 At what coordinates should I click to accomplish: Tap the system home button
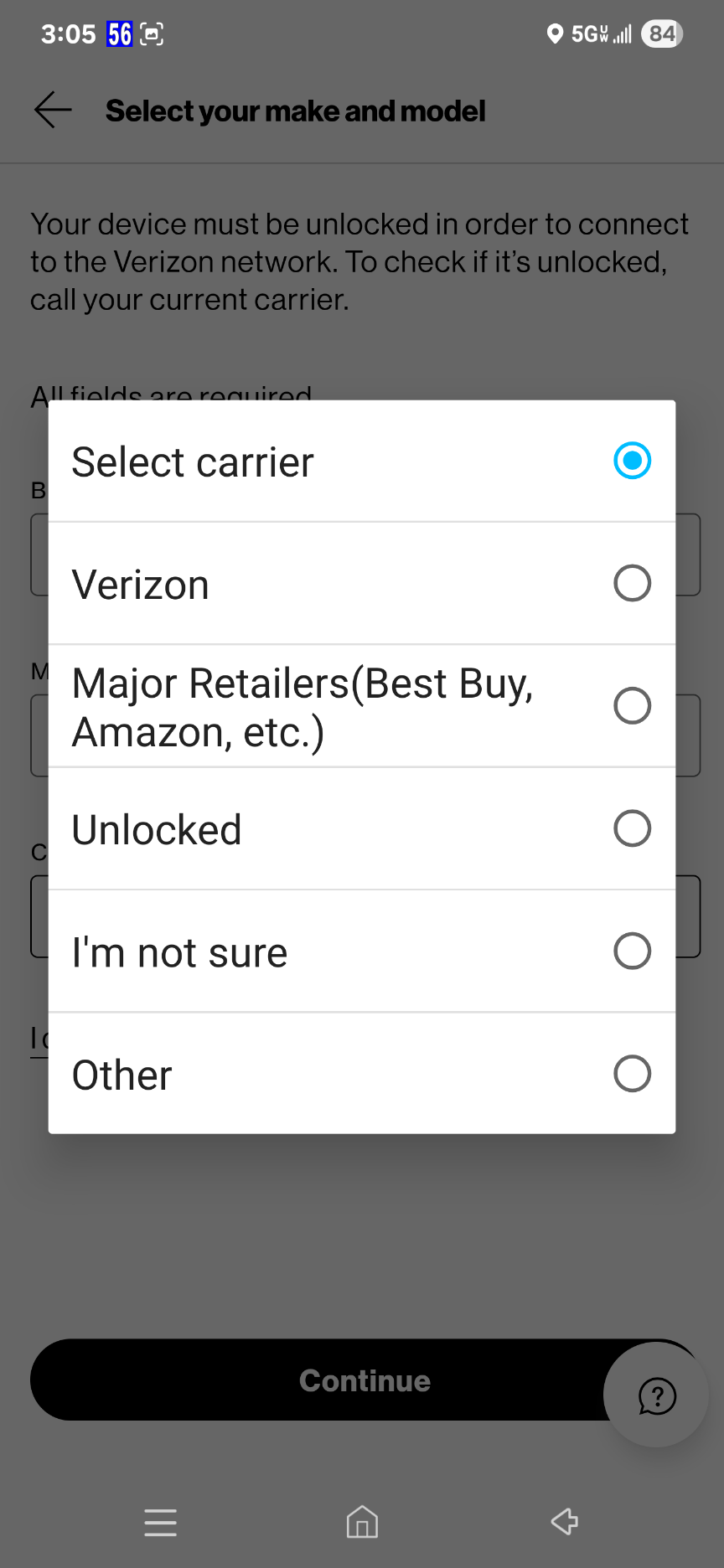coord(362,1522)
